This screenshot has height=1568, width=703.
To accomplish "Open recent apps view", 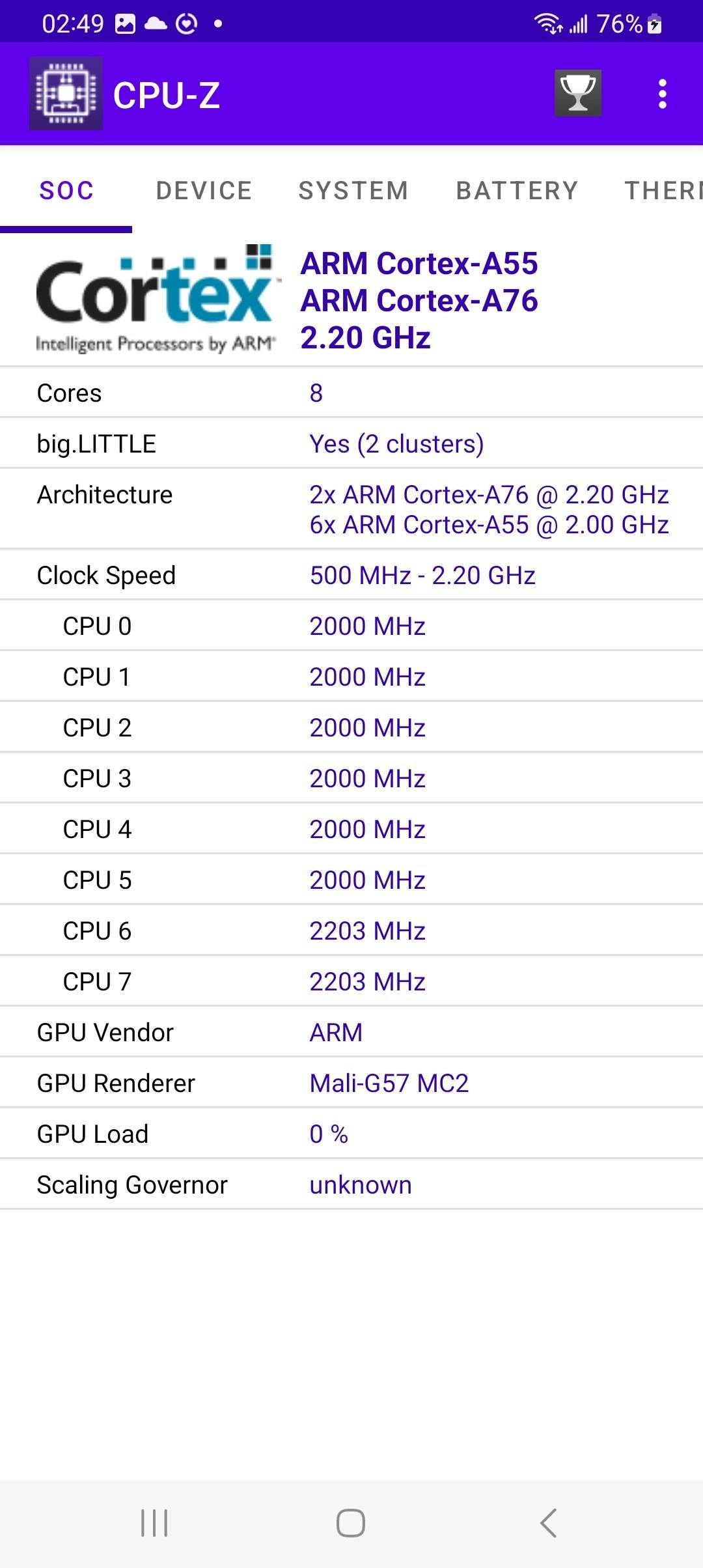I will tap(154, 1523).
